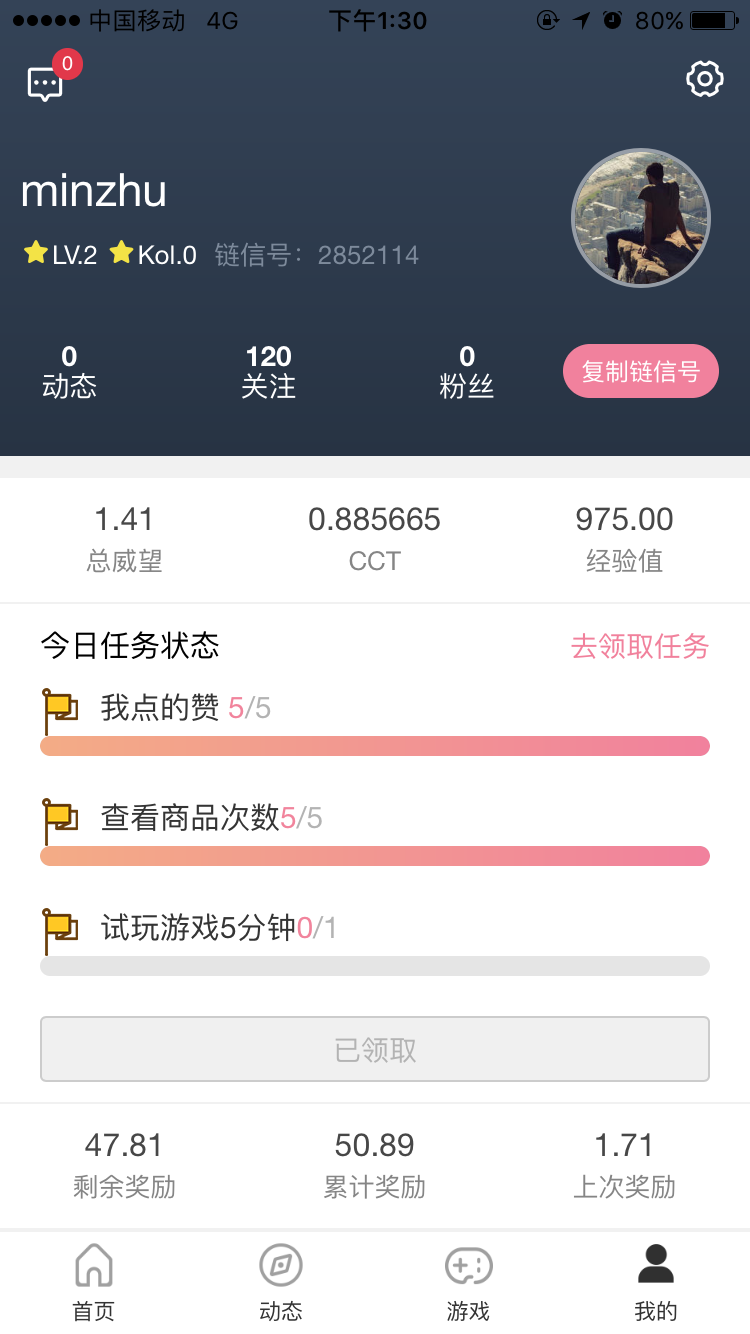
Task: Open the 动态 posts count section
Action: click(x=68, y=371)
